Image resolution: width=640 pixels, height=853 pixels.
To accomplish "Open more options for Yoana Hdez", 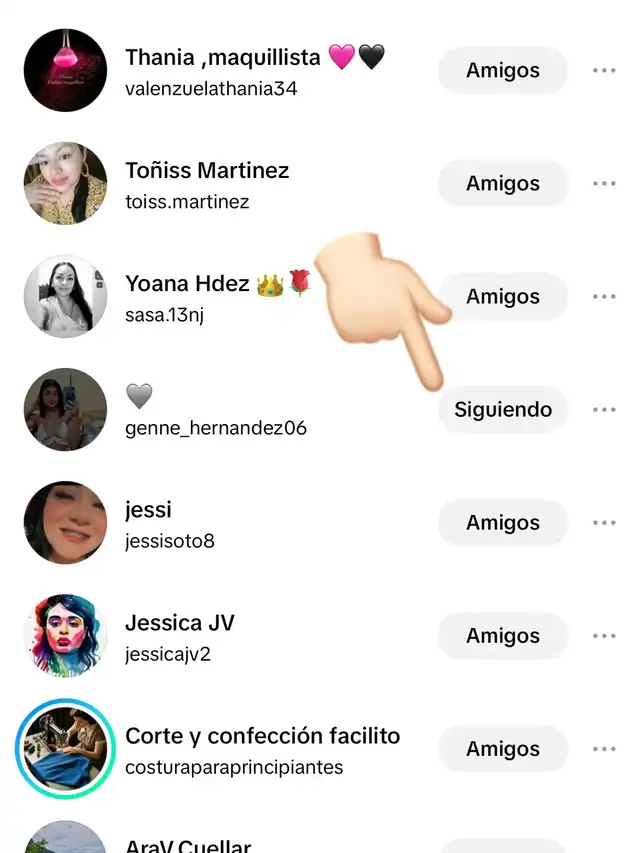I will coord(603,297).
